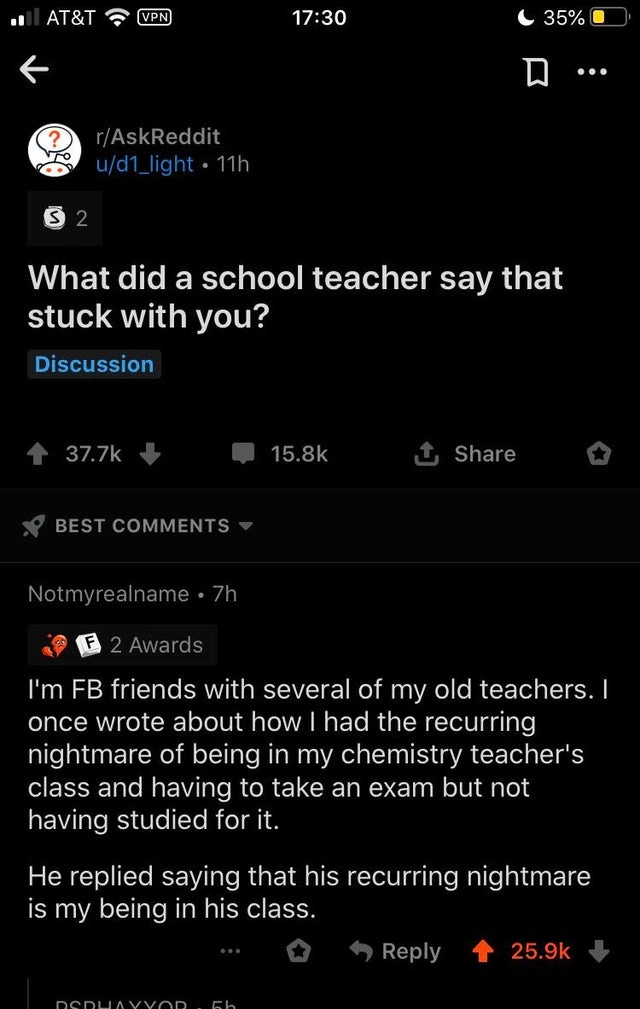Tap the Discussion flair
640x1009 pixels.
click(94, 364)
